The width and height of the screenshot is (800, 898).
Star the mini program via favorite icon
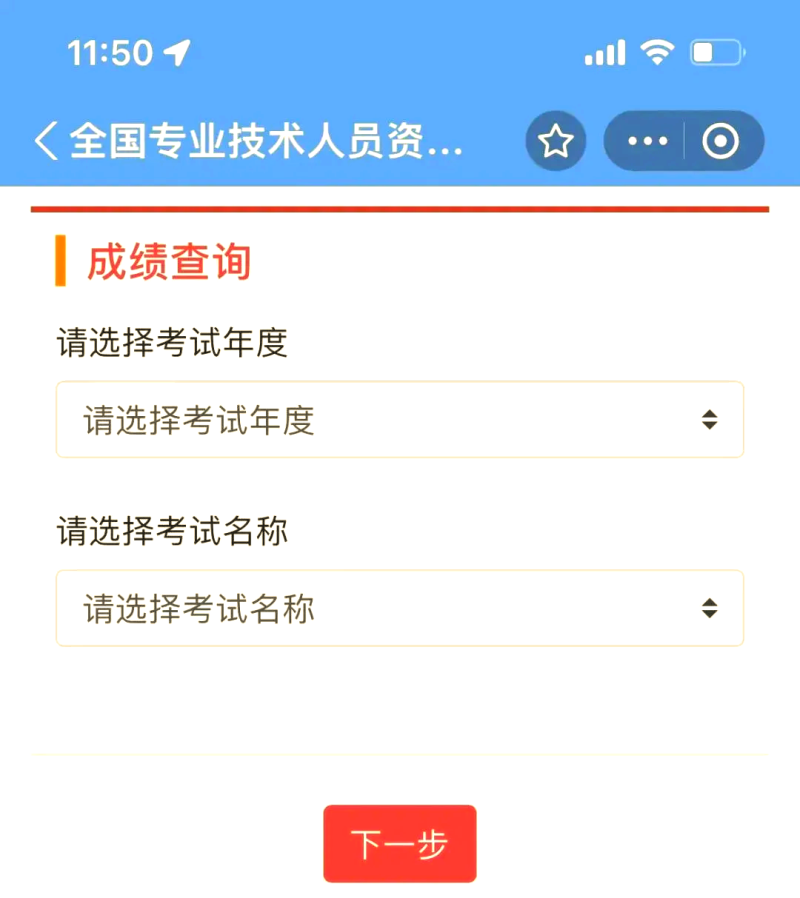(x=555, y=141)
